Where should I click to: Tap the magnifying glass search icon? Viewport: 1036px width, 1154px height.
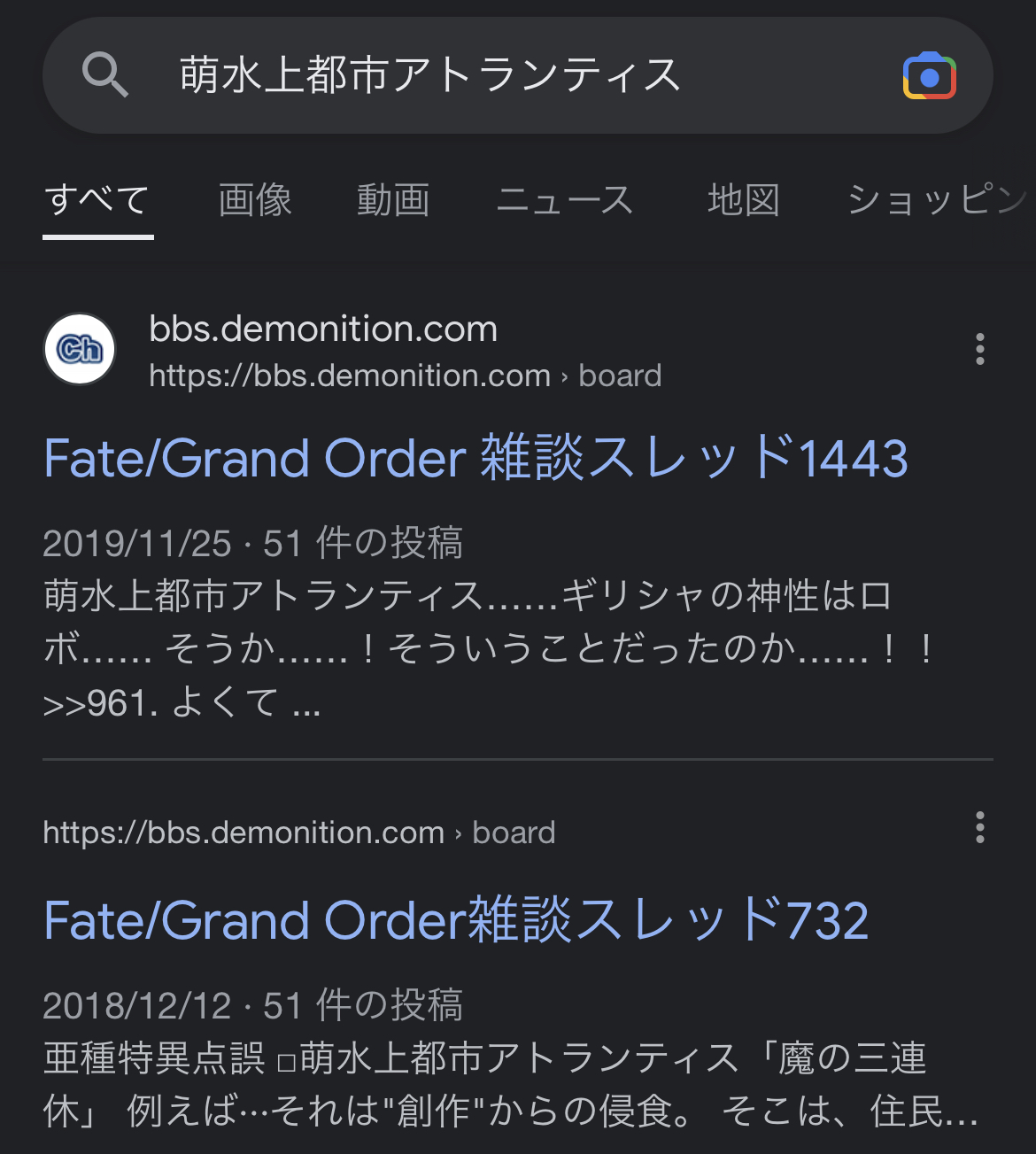pos(104,74)
